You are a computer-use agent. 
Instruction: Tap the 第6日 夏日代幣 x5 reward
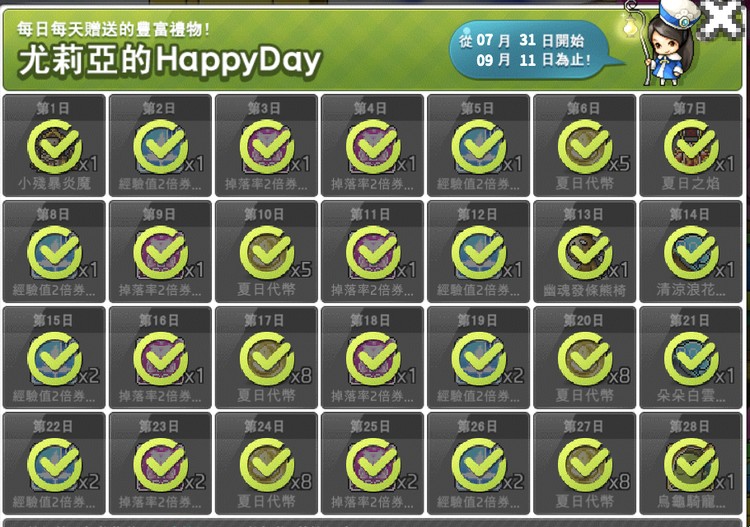click(584, 147)
